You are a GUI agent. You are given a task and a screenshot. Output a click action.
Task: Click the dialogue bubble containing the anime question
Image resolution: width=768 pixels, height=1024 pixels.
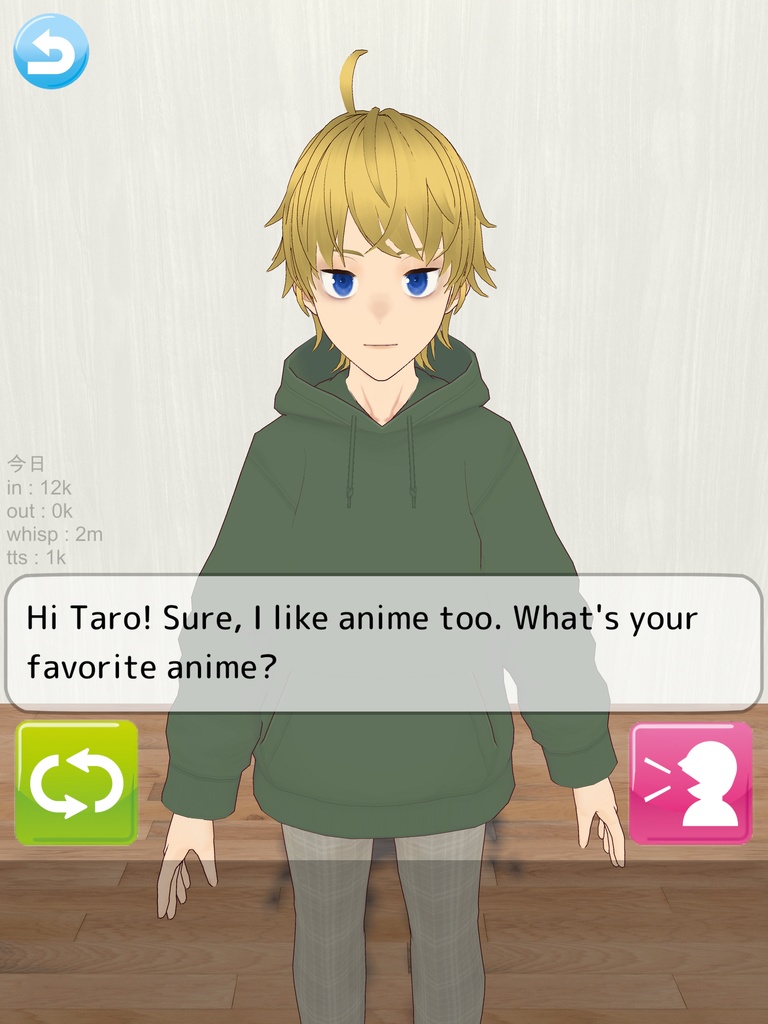tap(384, 640)
